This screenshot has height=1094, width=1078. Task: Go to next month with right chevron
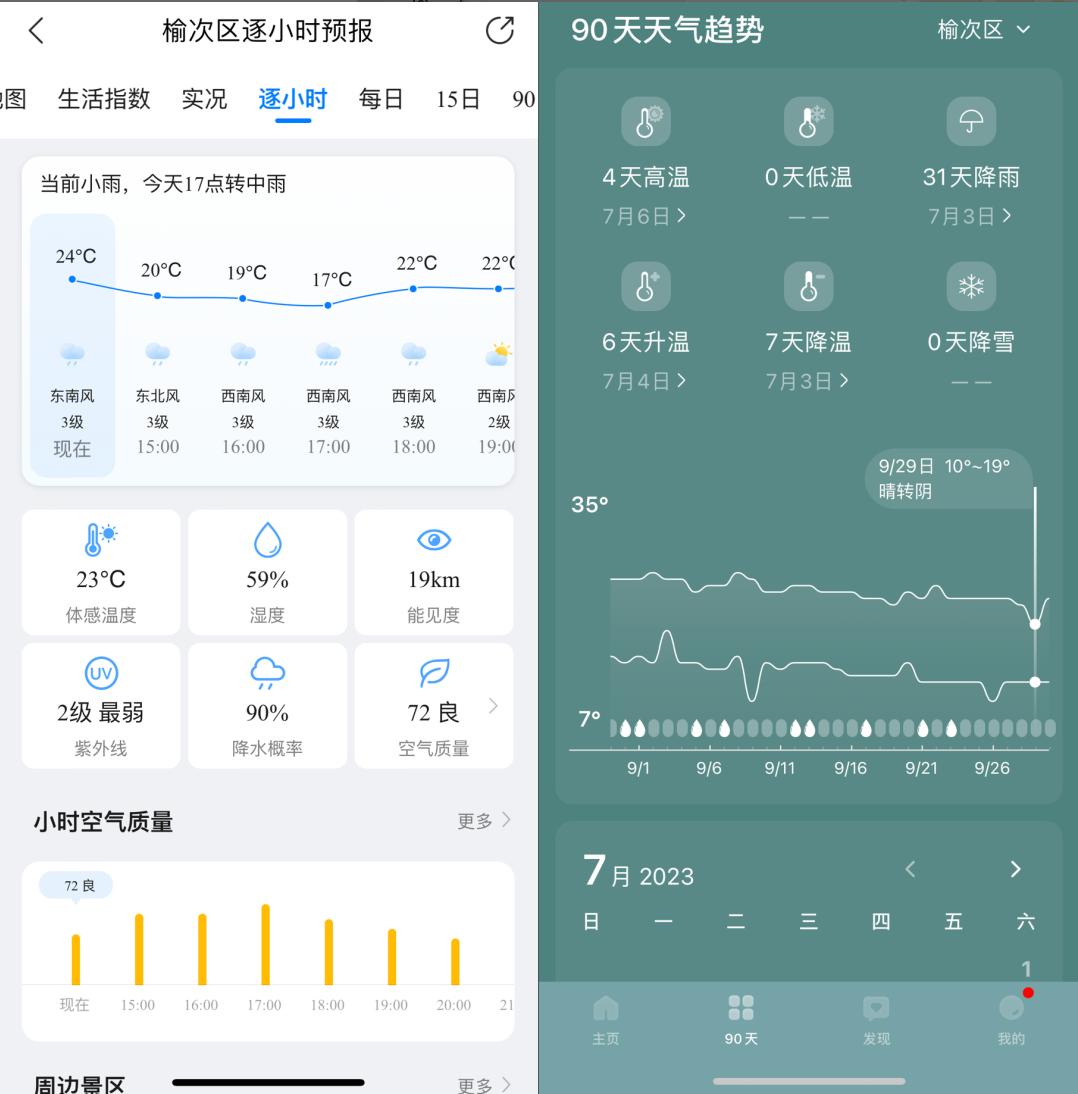[x=1016, y=869]
